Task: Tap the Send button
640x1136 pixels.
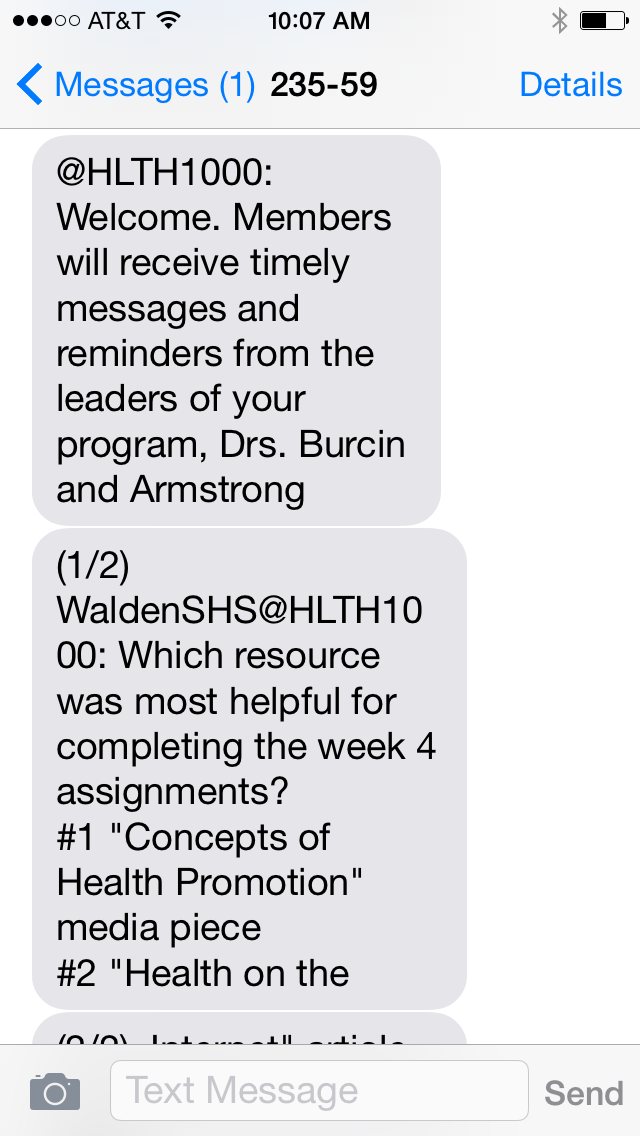Action: click(x=583, y=1093)
